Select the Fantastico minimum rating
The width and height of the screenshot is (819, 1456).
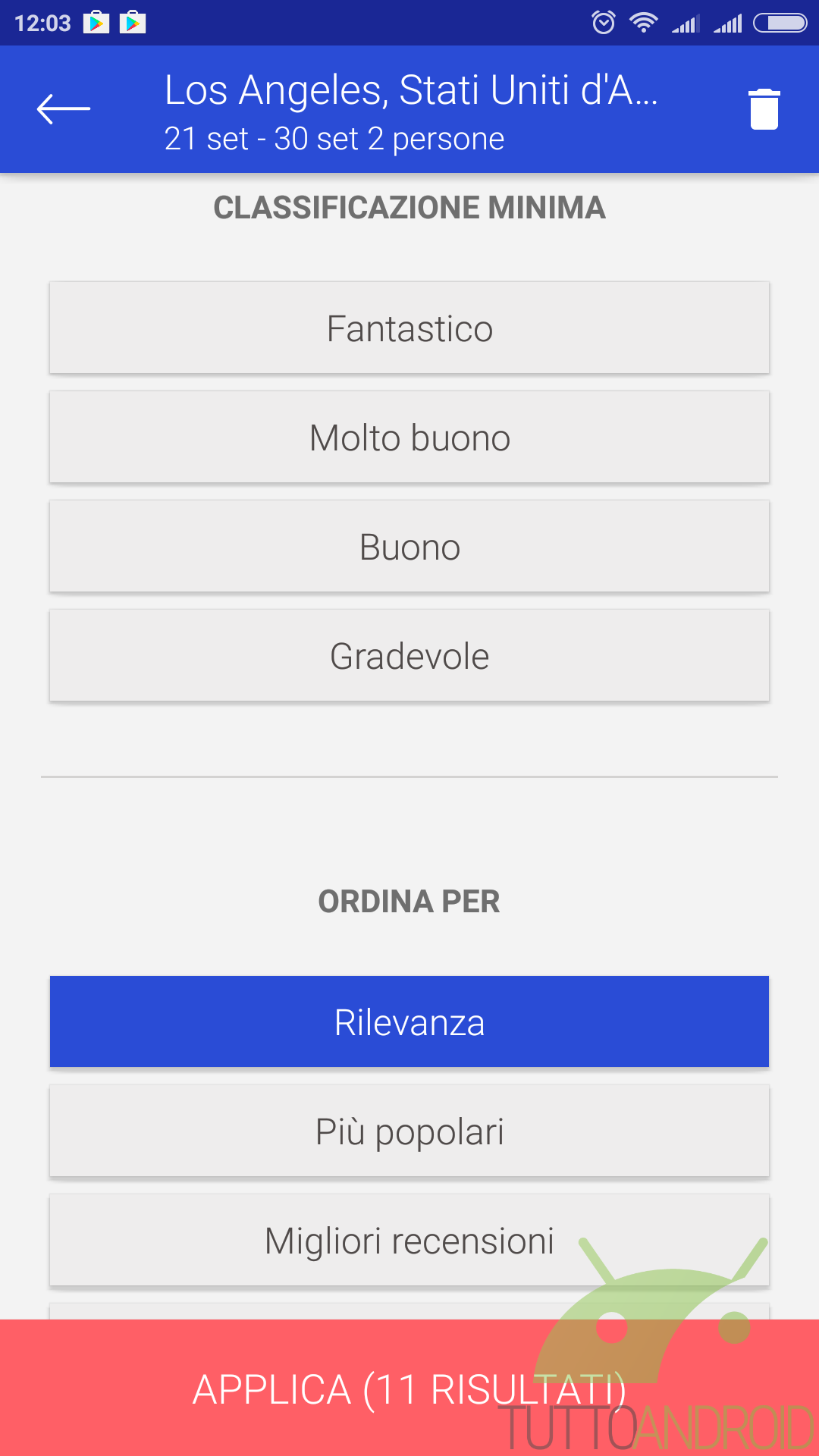[409, 328]
